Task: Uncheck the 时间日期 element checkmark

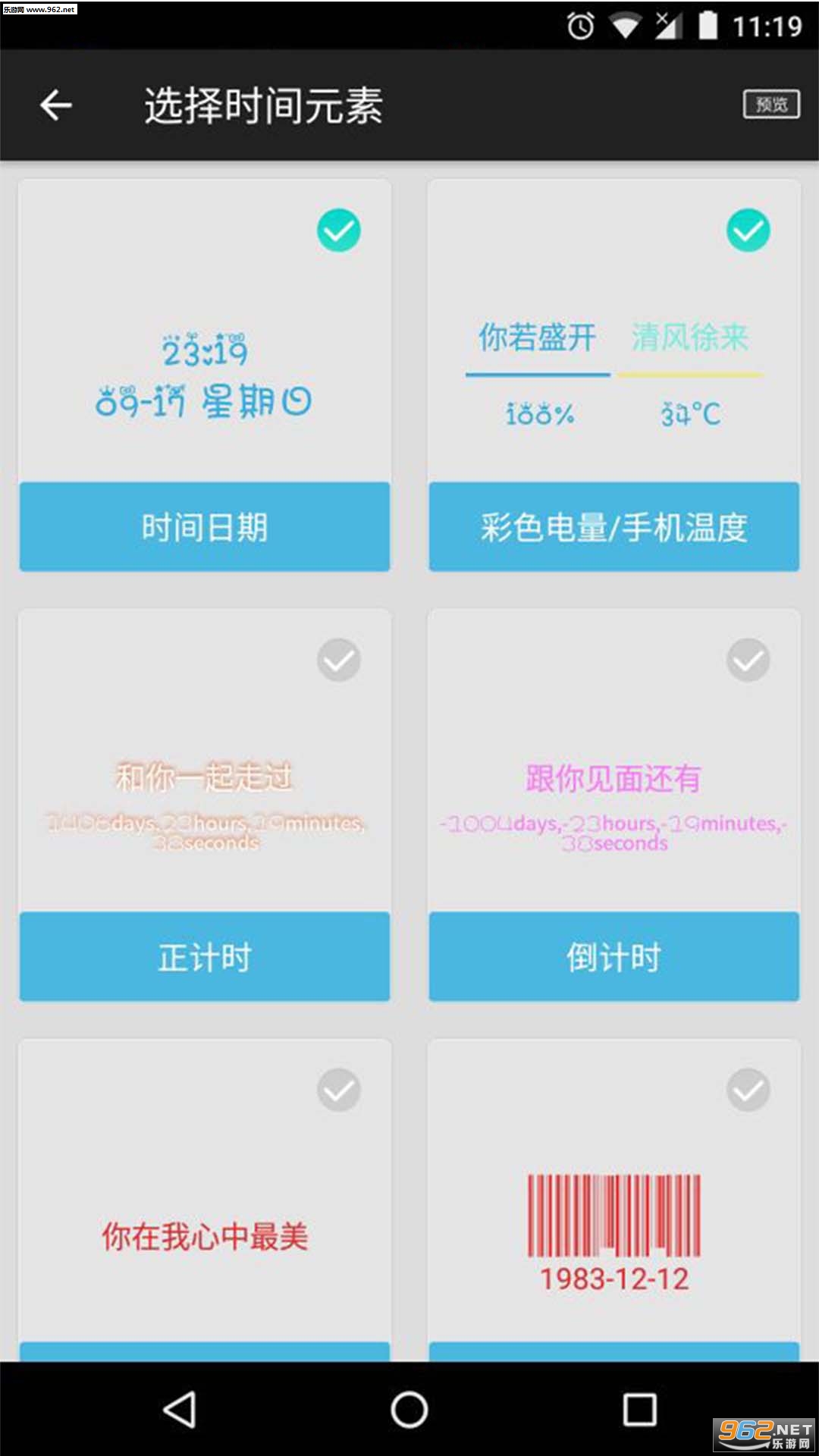Action: (x=338, y=231)
